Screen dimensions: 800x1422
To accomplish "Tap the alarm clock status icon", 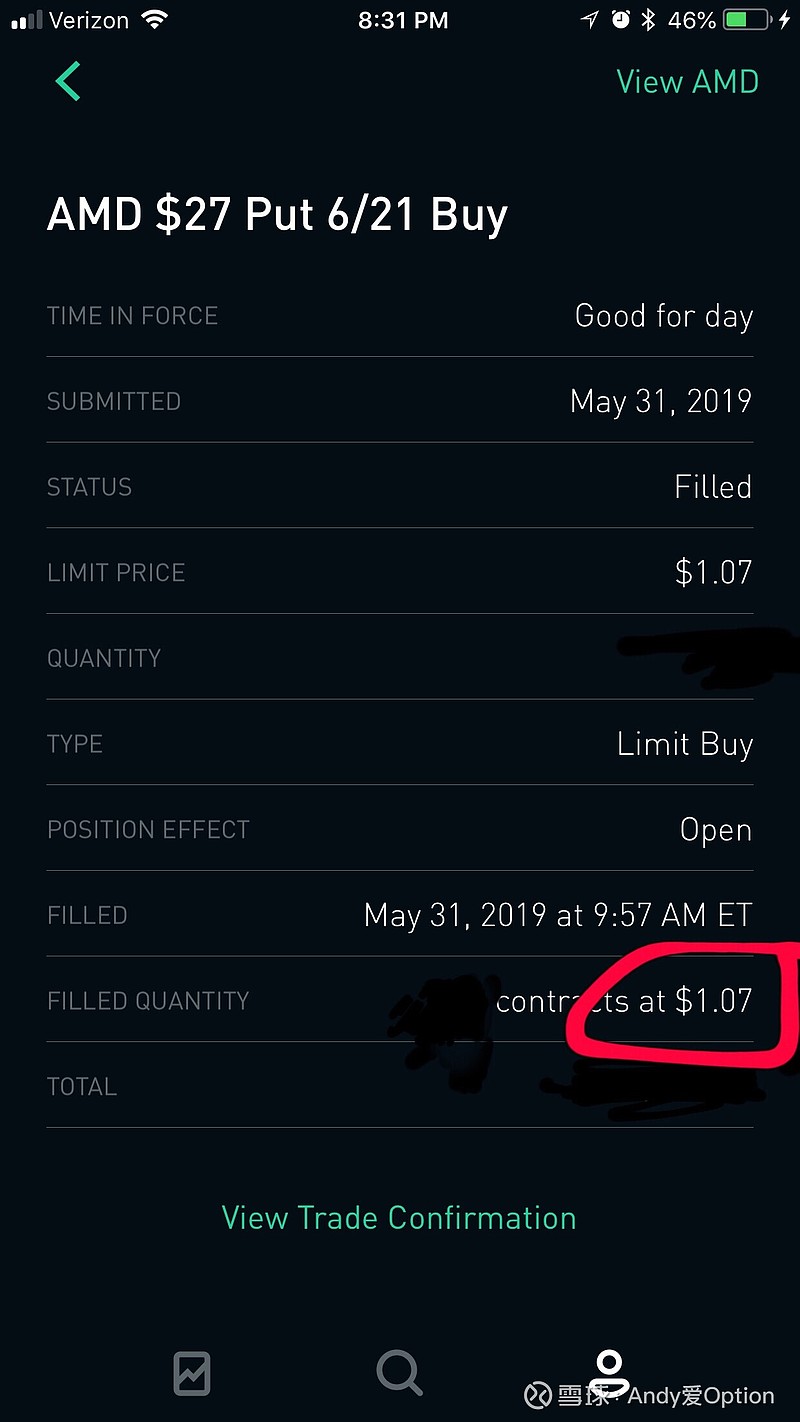I will tap(622, 18).
